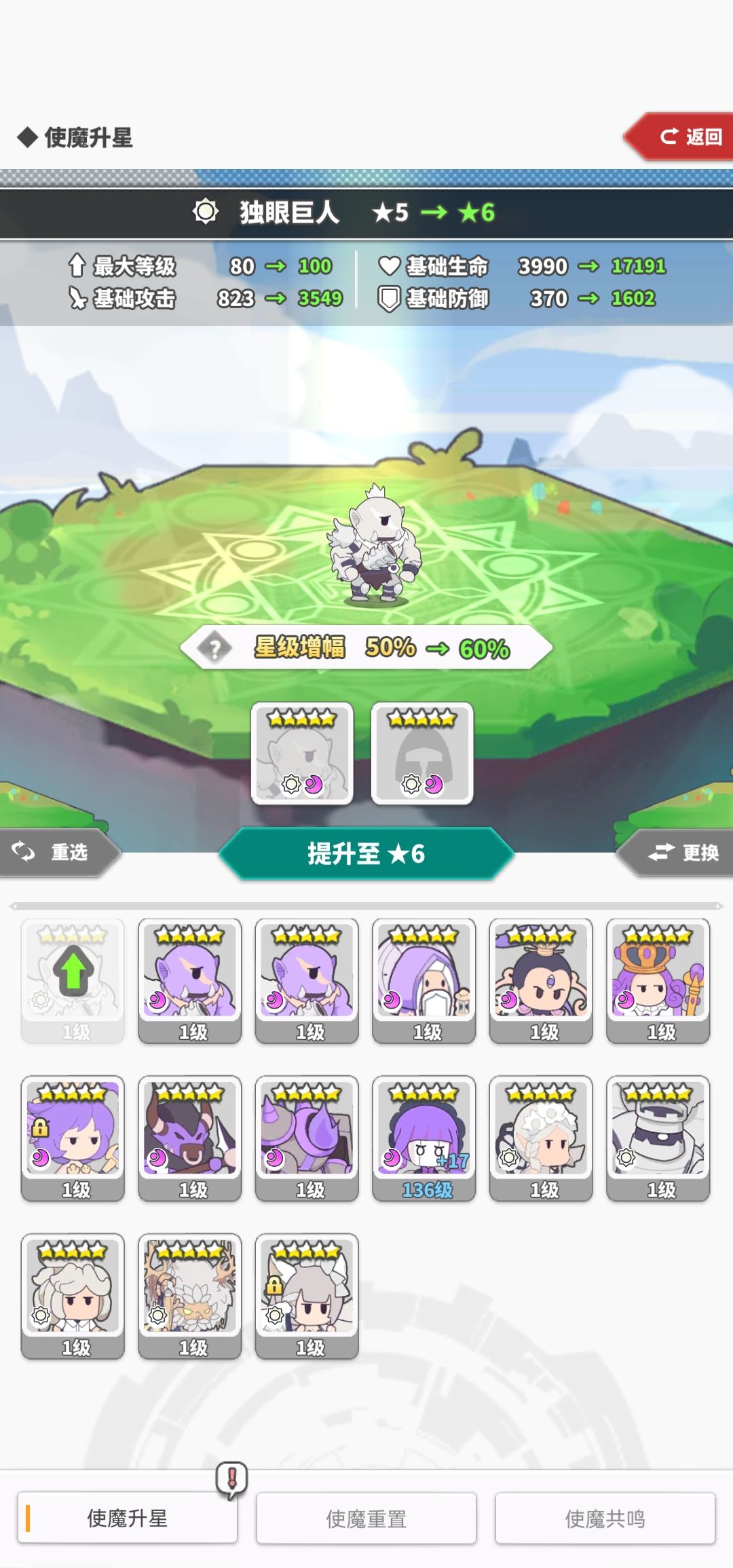This screenshot has height=1568, width=733.
Task: Deselect the cyclops material card
Action: point(304,752)
